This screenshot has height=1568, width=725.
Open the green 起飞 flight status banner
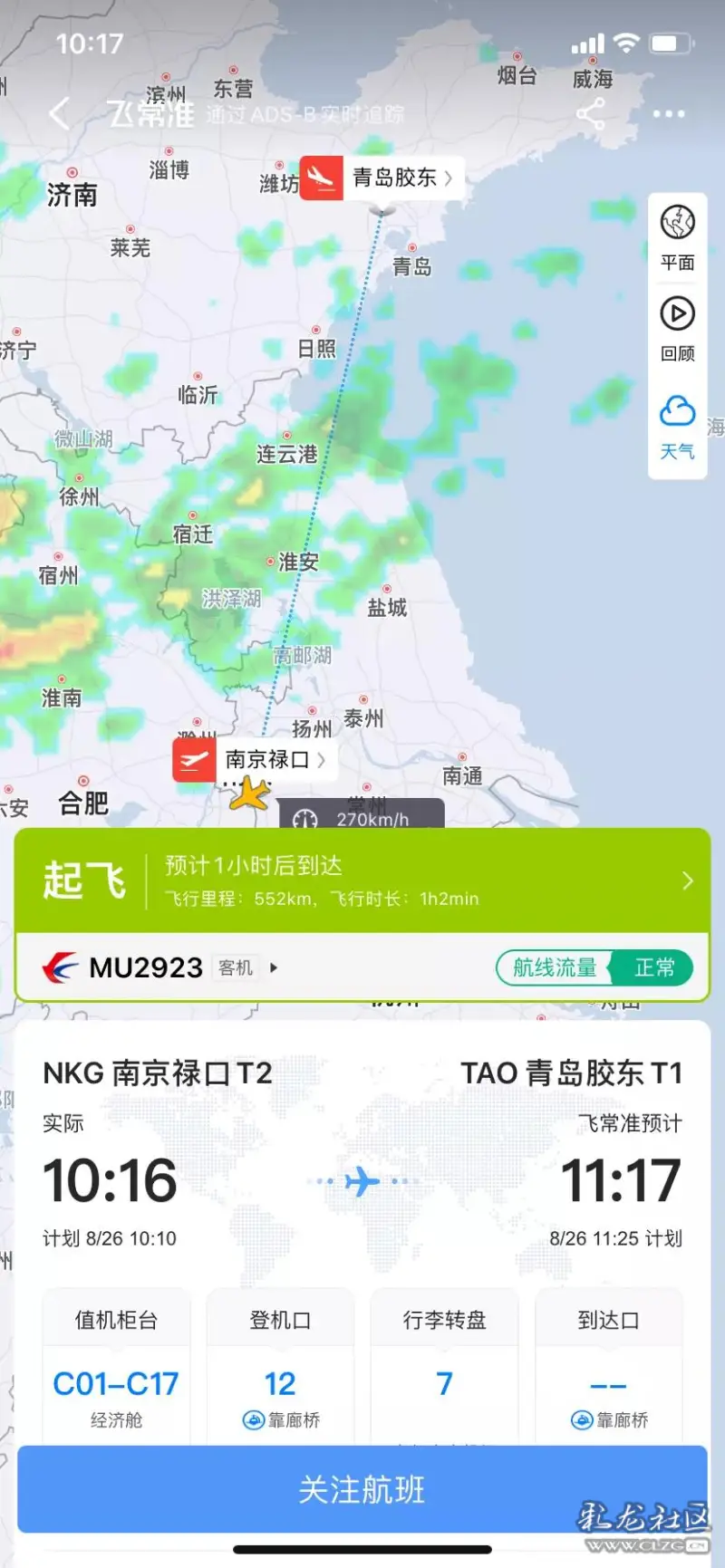362,880
